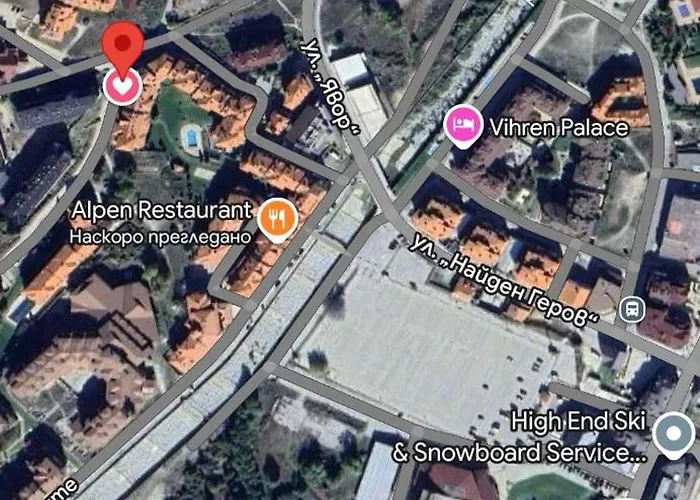Open High End Ski & Snowboard Service pin
Viewport: 700px width, 500px height.
[x=673, y=434]
